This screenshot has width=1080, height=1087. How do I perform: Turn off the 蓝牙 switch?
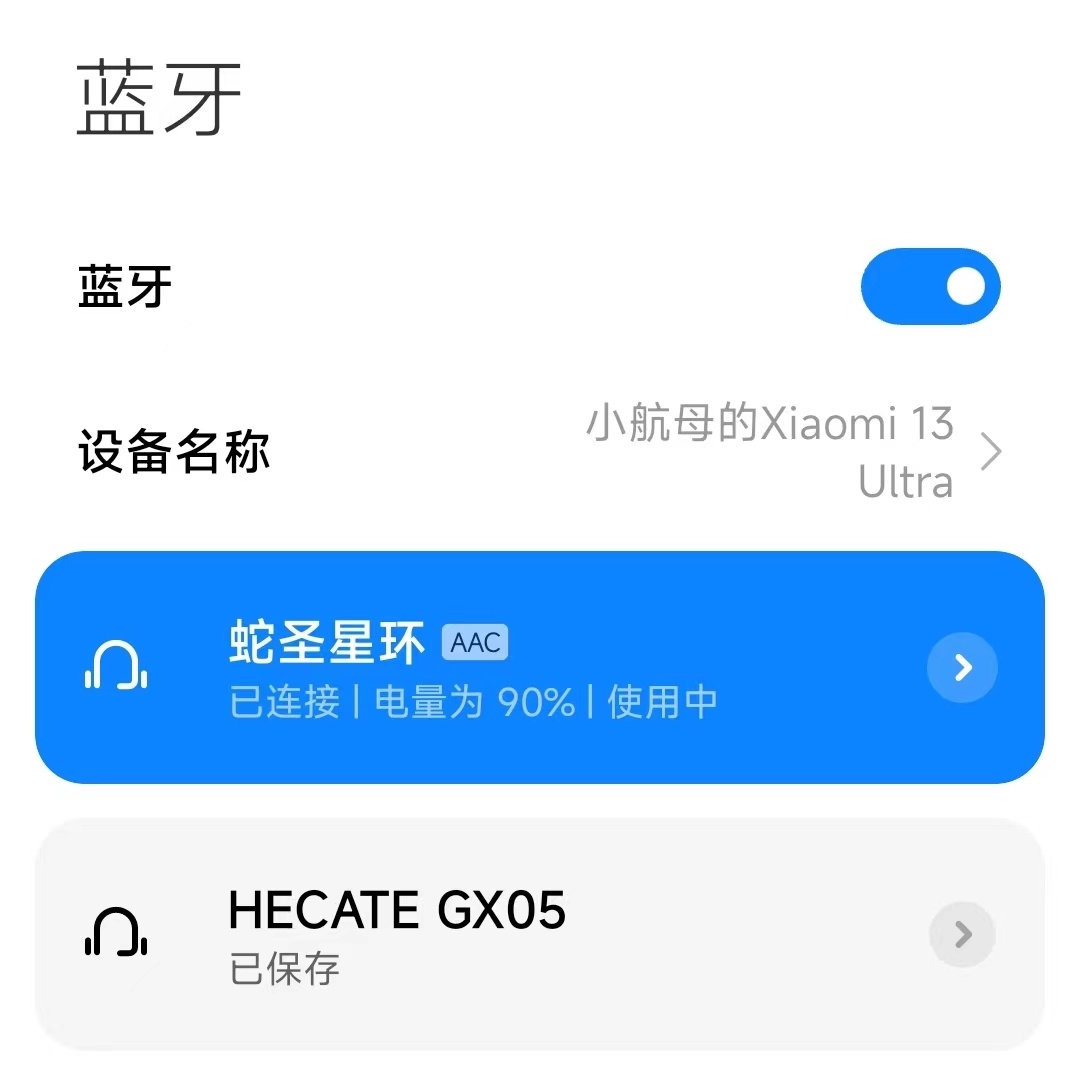[930, 287]
